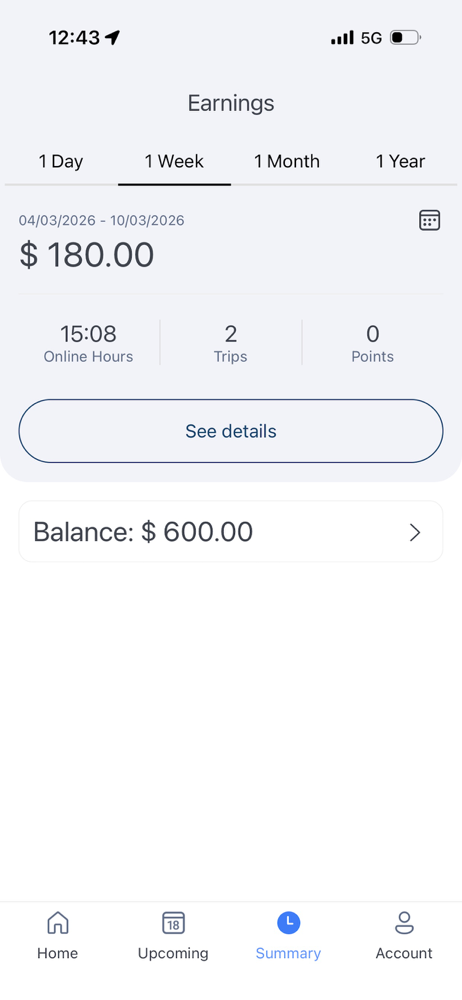Open the calendar date picker icon
The width and height of the screenshot is (462, 1000).
tap(429, 220)
